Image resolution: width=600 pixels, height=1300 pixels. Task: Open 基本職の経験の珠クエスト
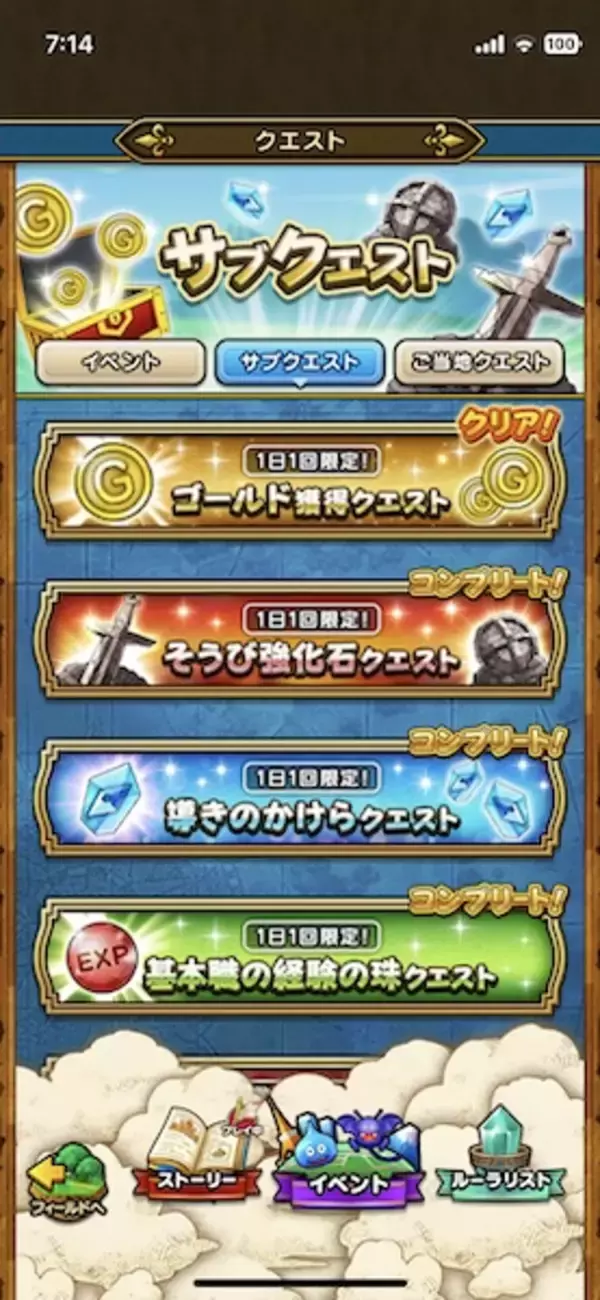click(300, 958)
